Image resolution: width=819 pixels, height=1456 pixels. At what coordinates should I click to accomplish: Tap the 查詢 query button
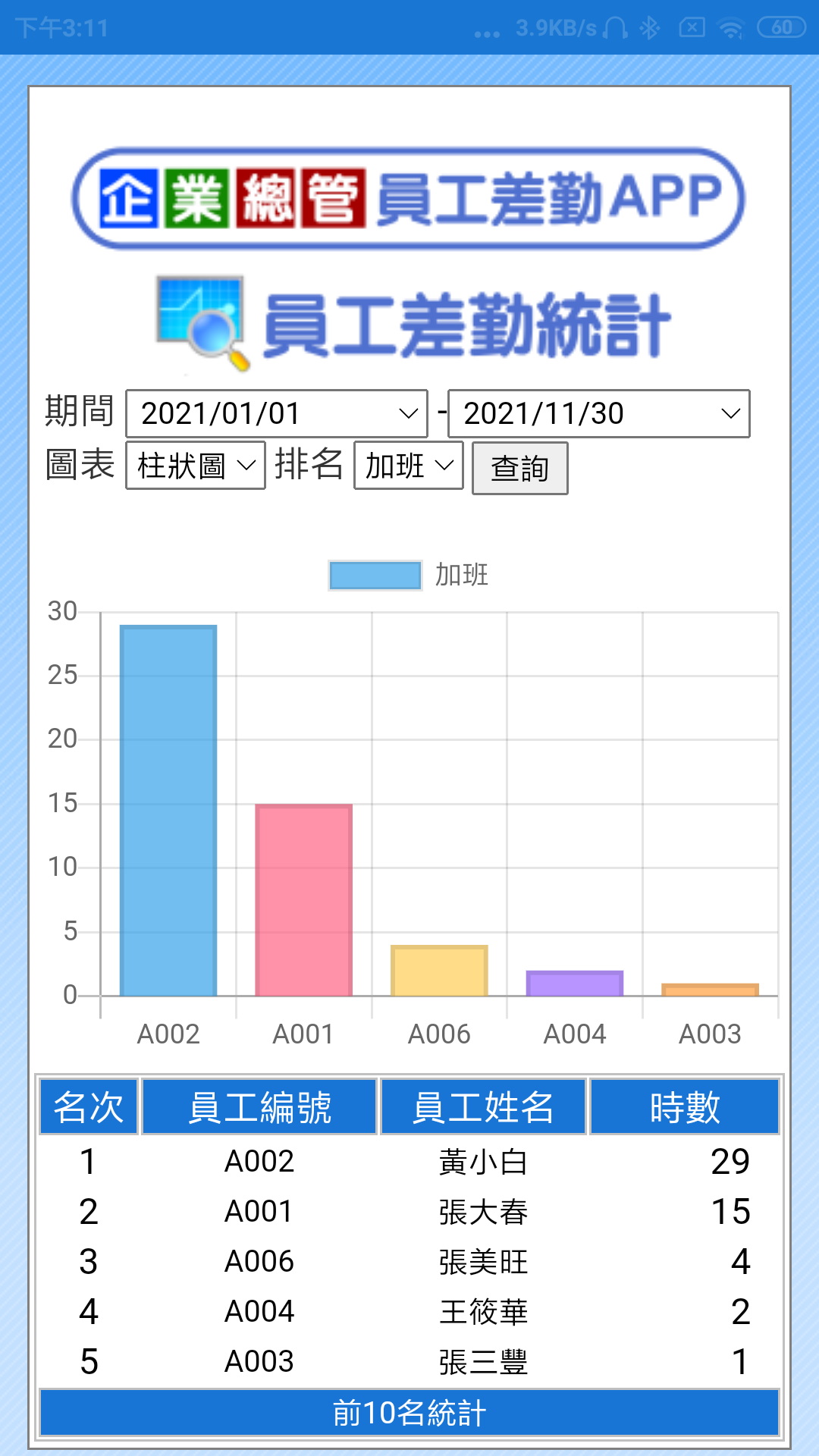click(x=520, y=469)
